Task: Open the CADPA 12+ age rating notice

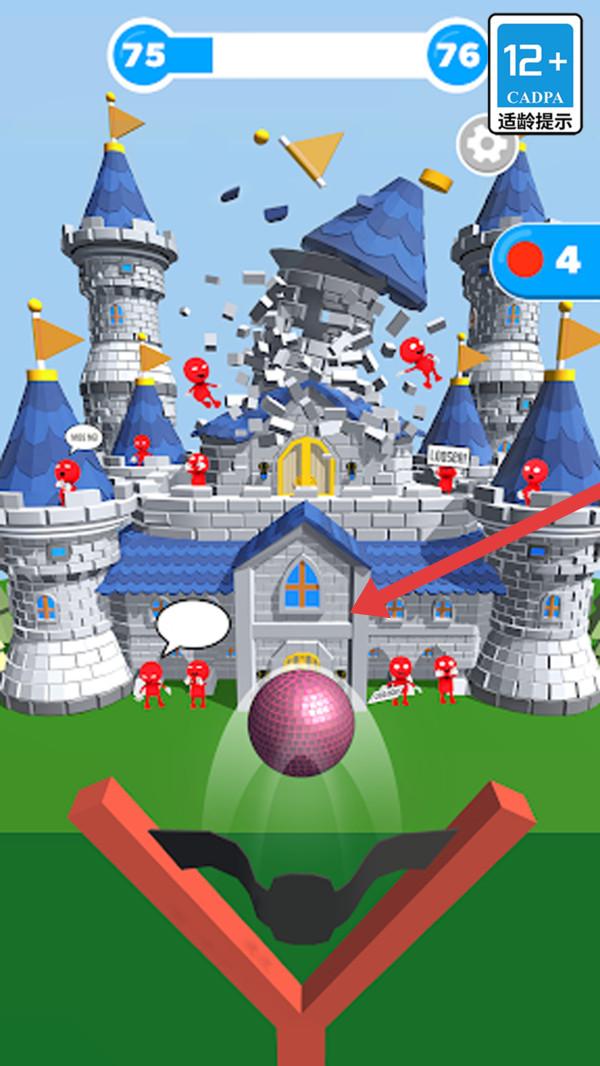Action: [x=536, y=74]
